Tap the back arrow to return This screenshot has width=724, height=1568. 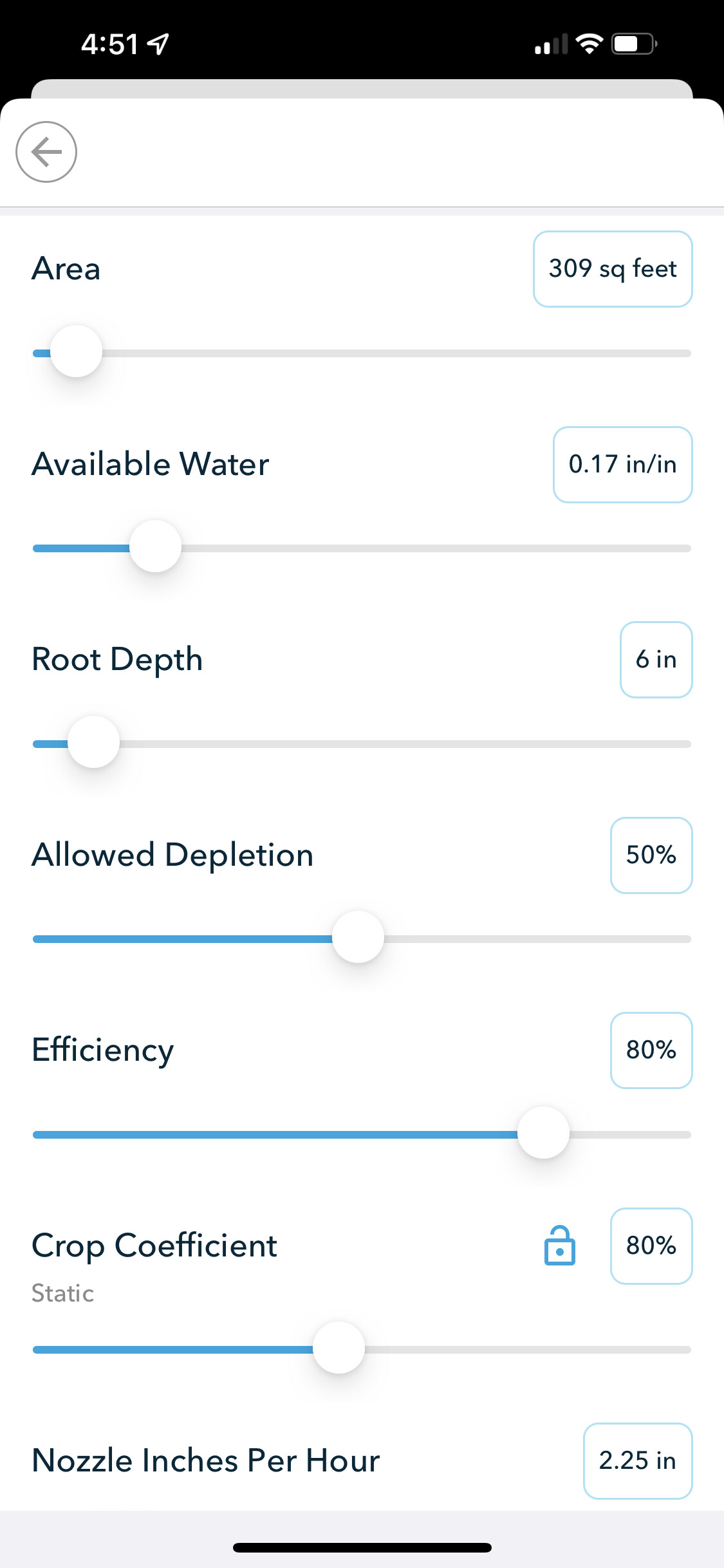tap(46, 152)
